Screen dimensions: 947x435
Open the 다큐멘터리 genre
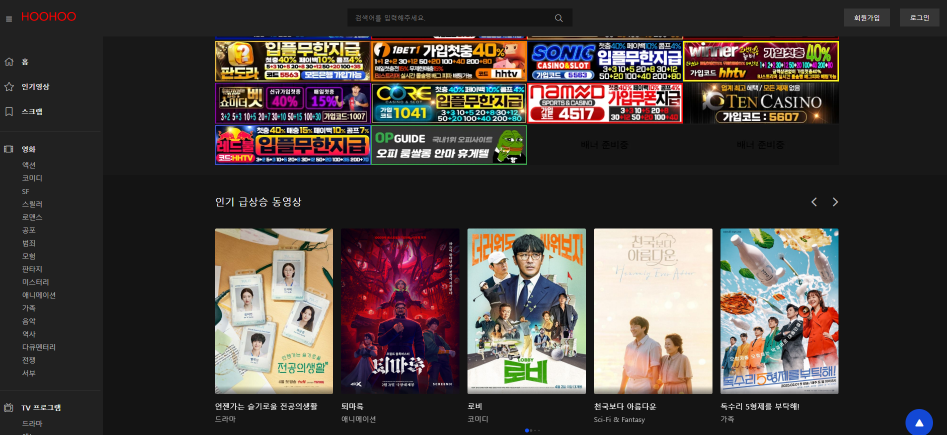point(39,346)
